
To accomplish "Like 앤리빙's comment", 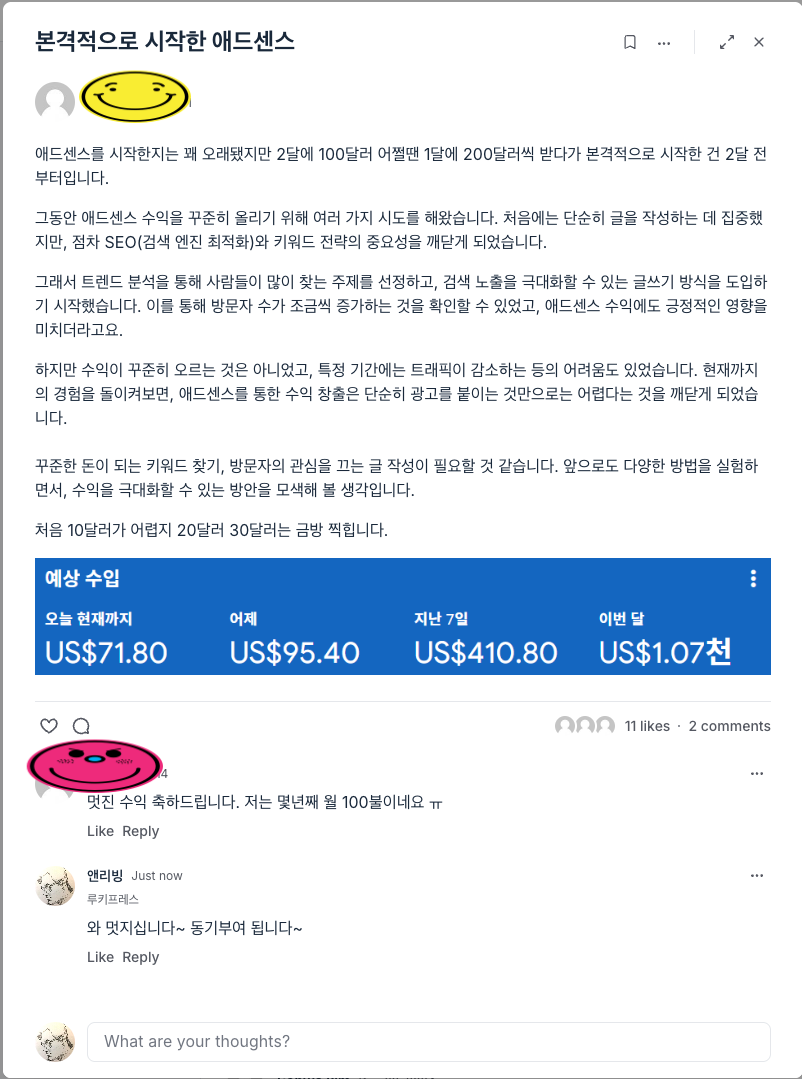I will (x=100, y=957).
